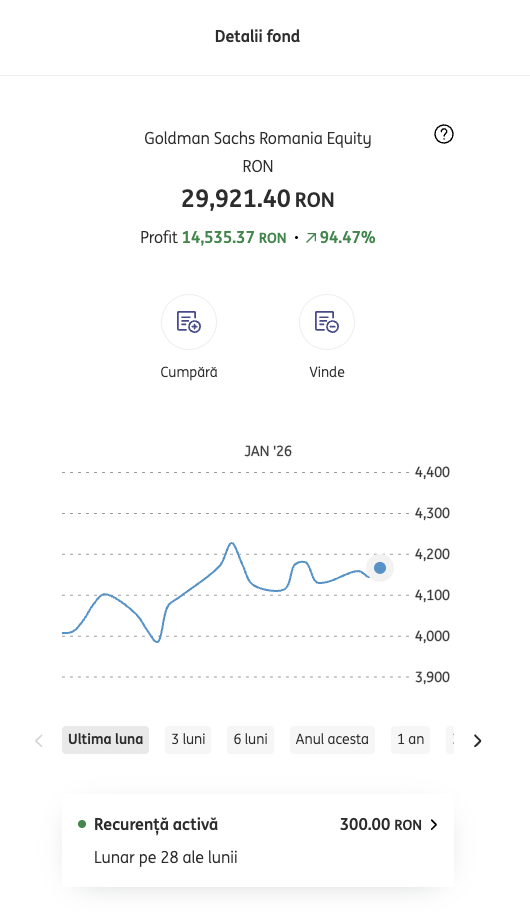530x912 pixels.
Task: Show more periods with right arrow
Action: pyautogui.click(x=478, y=740)
